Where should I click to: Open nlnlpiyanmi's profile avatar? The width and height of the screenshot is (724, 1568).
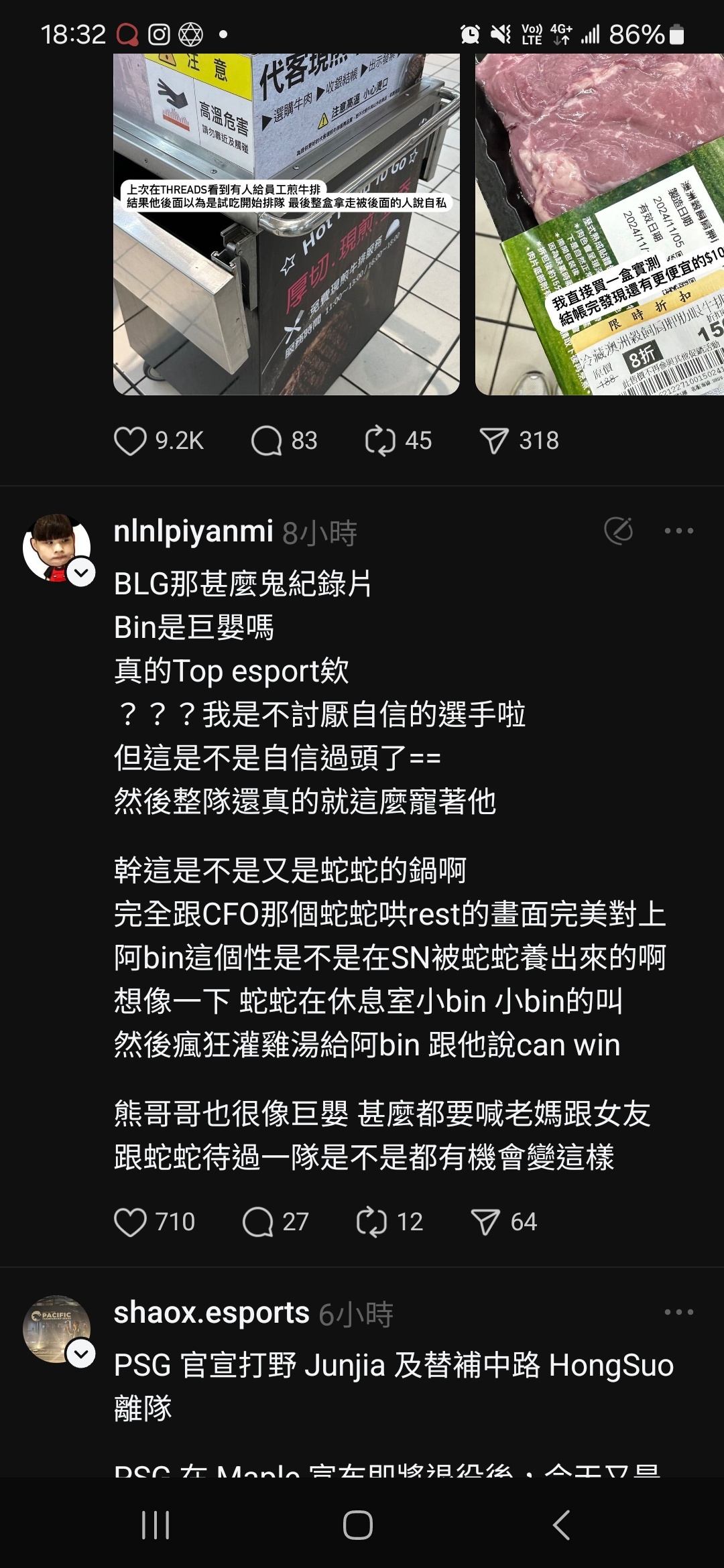[x=56, y=547]
